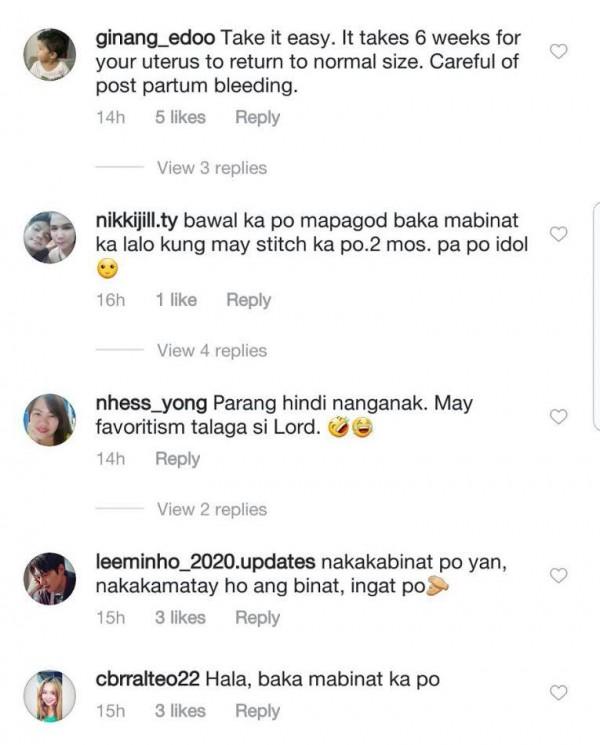Open cbrralteo22's profile picture
Screen dimensions: 600x745
pyautogui.click(x=50, y=696)
